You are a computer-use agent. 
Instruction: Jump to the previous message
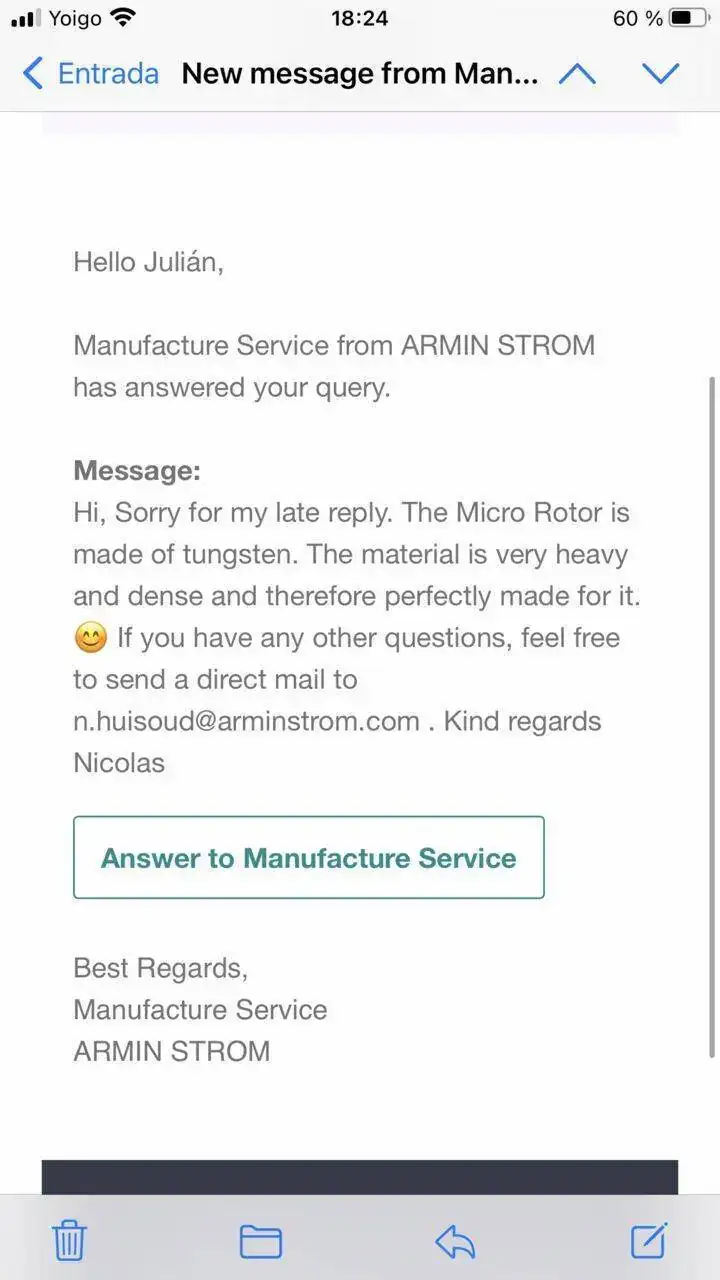pyautogui.click(x=577, y=74)
